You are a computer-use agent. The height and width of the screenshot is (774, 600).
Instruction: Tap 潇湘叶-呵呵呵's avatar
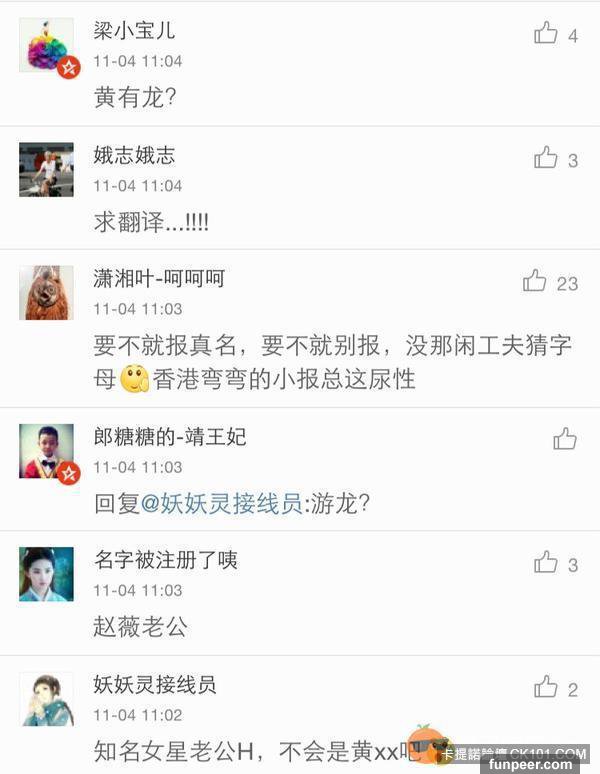point(46,293)
